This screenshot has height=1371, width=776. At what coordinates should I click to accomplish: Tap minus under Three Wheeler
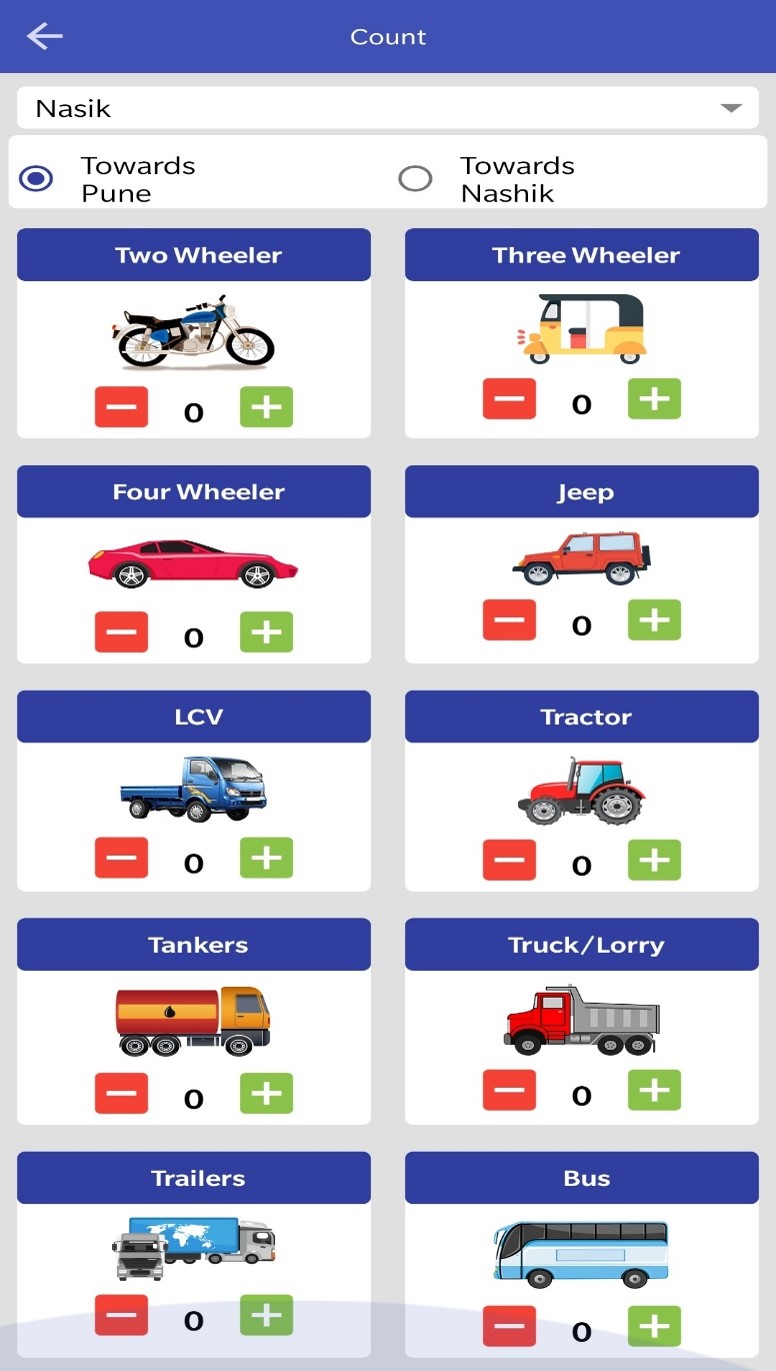click(x=509, y=399)
